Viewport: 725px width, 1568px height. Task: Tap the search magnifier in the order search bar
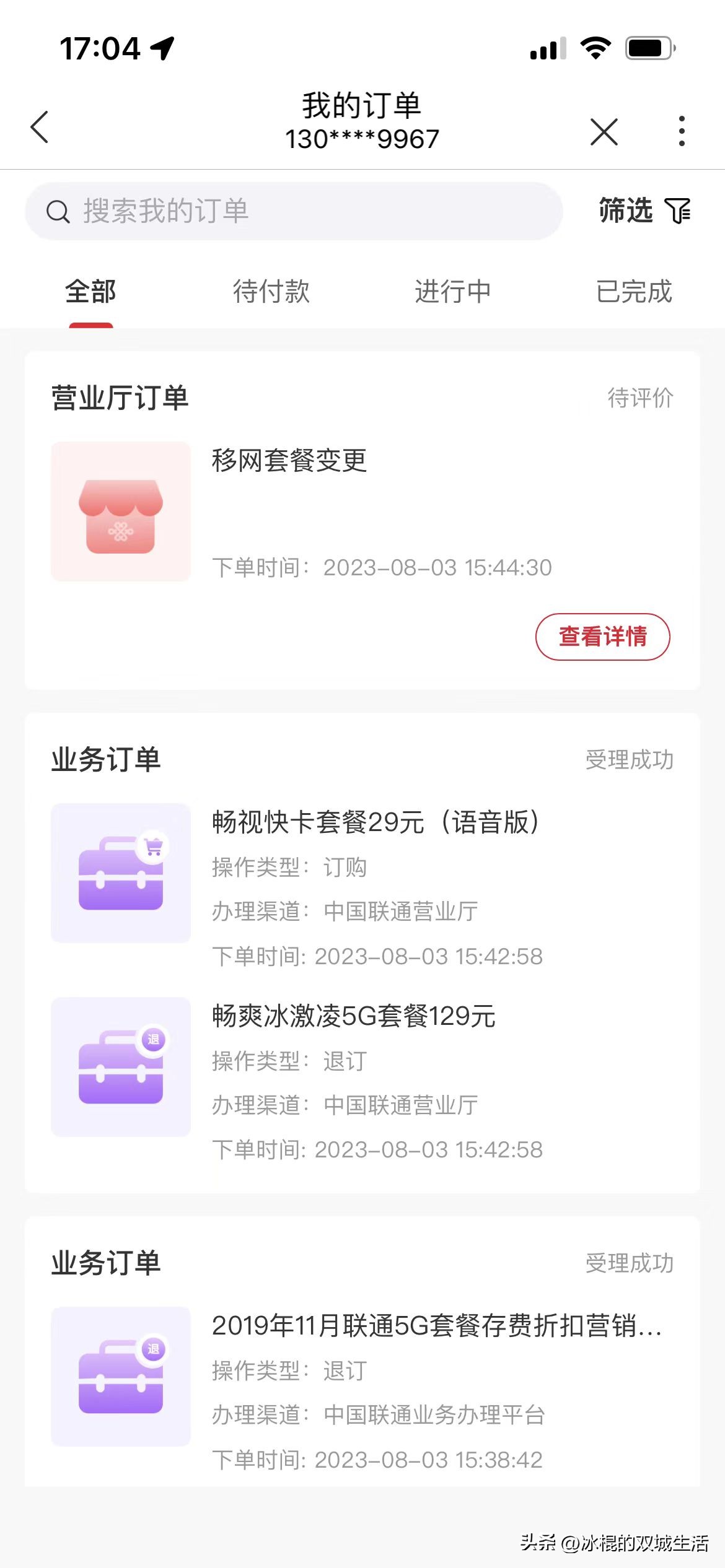58,211
